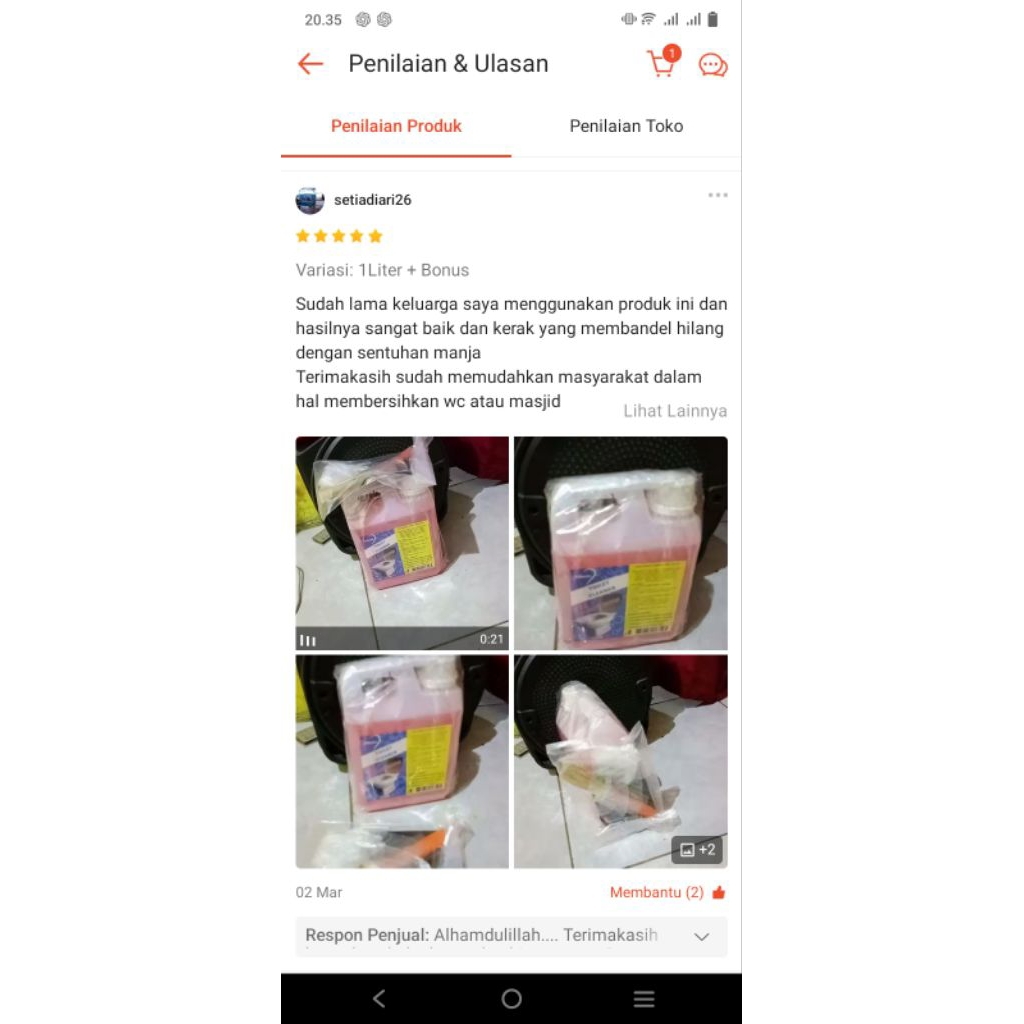This screenshot has width=1024, height=1024.
Task: Switch to Penilaian Toko tab
Action: 626,126
